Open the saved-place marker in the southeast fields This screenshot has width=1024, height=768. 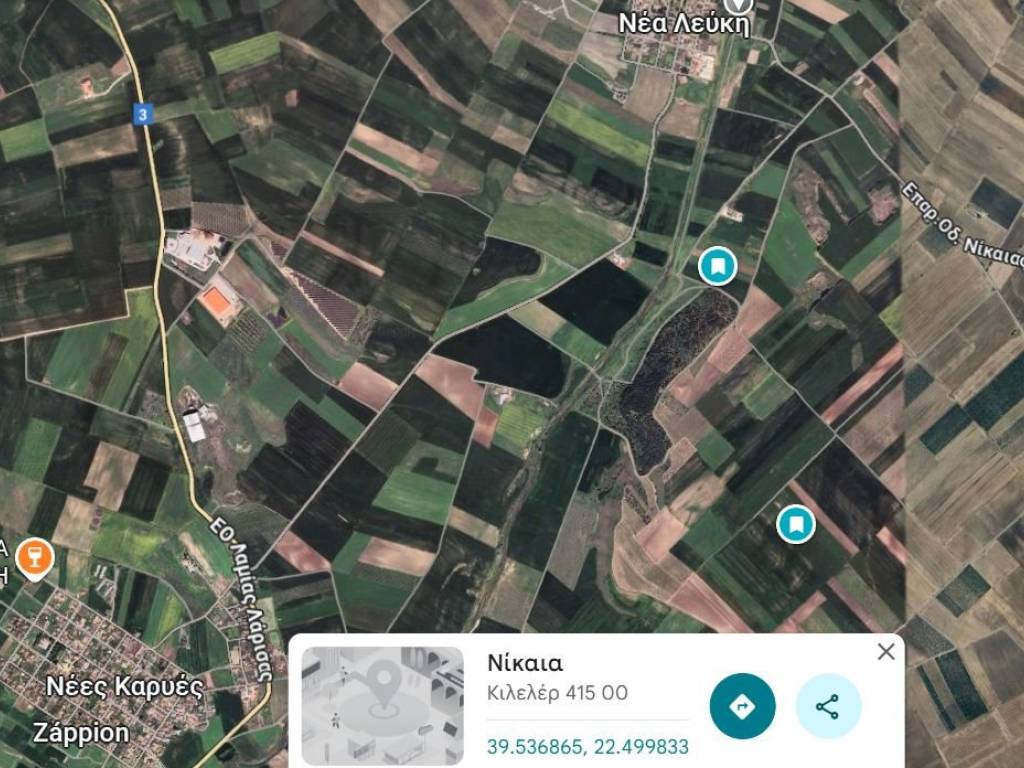(796, 524)
